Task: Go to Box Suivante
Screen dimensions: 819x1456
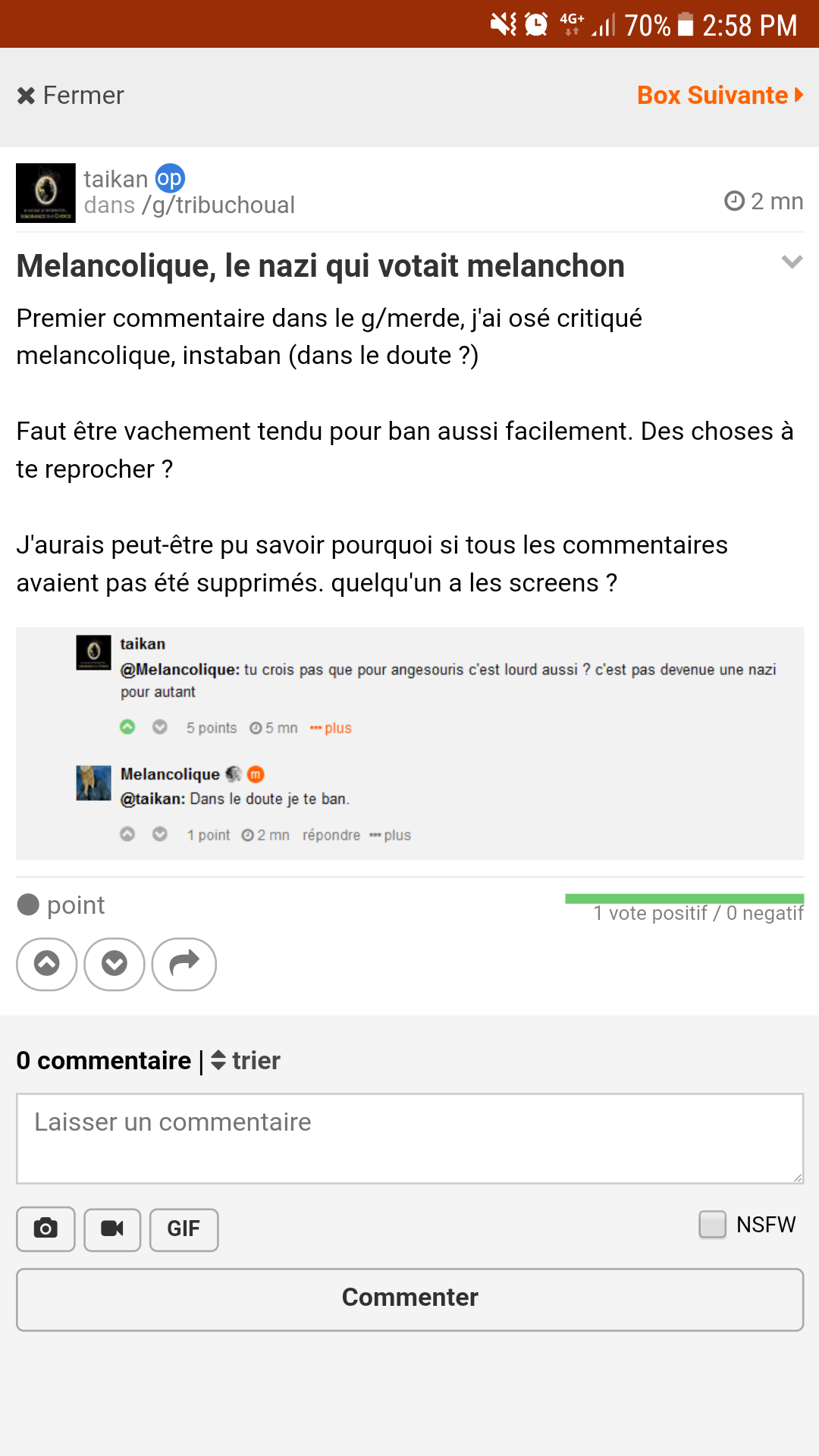Action: (719, 96)
